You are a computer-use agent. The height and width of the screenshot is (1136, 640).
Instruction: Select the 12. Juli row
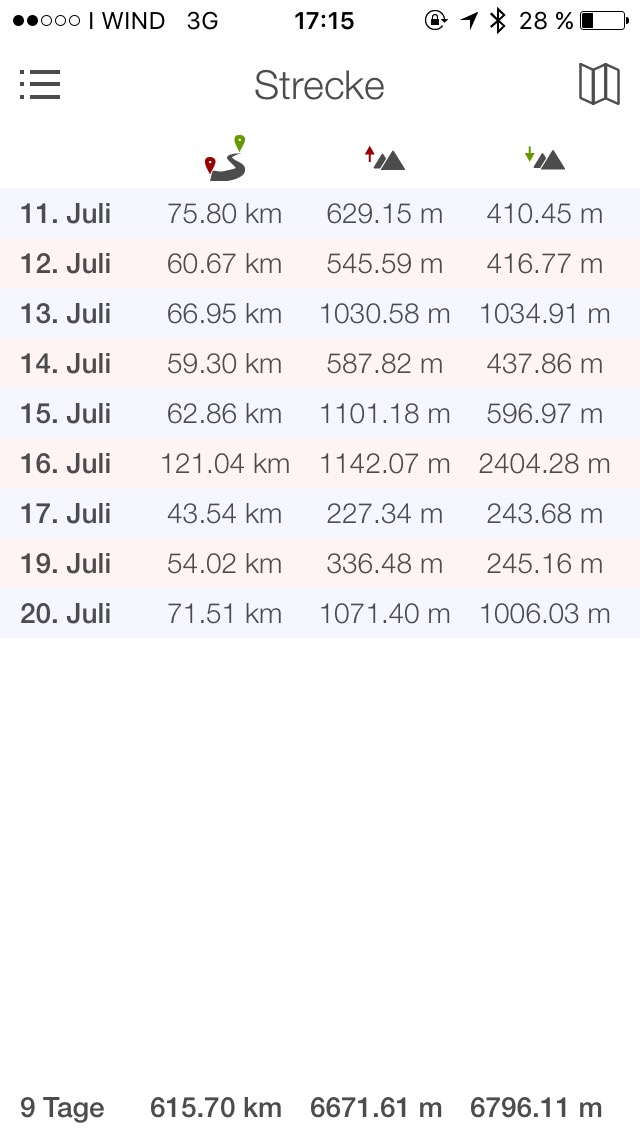(x=320, y=263)
